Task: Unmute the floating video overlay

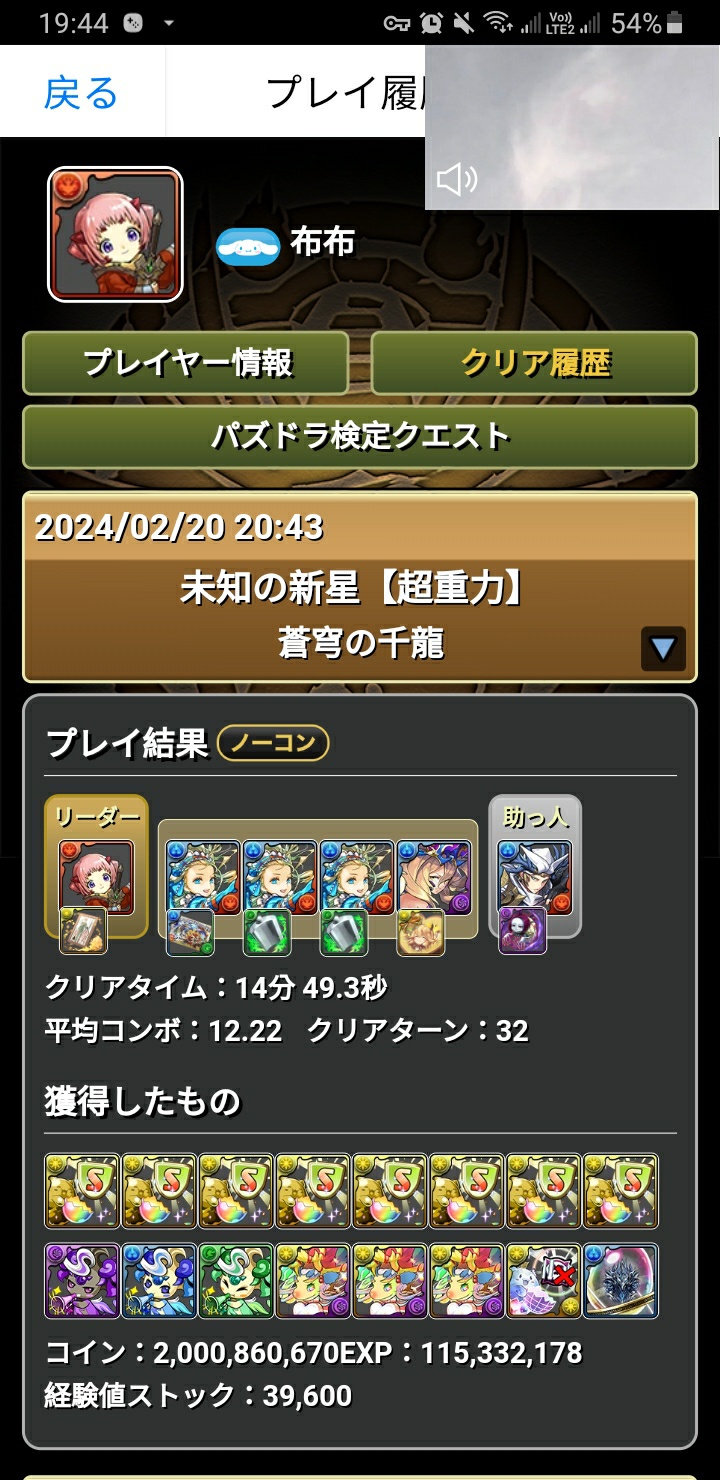Action: click(456, 180)
